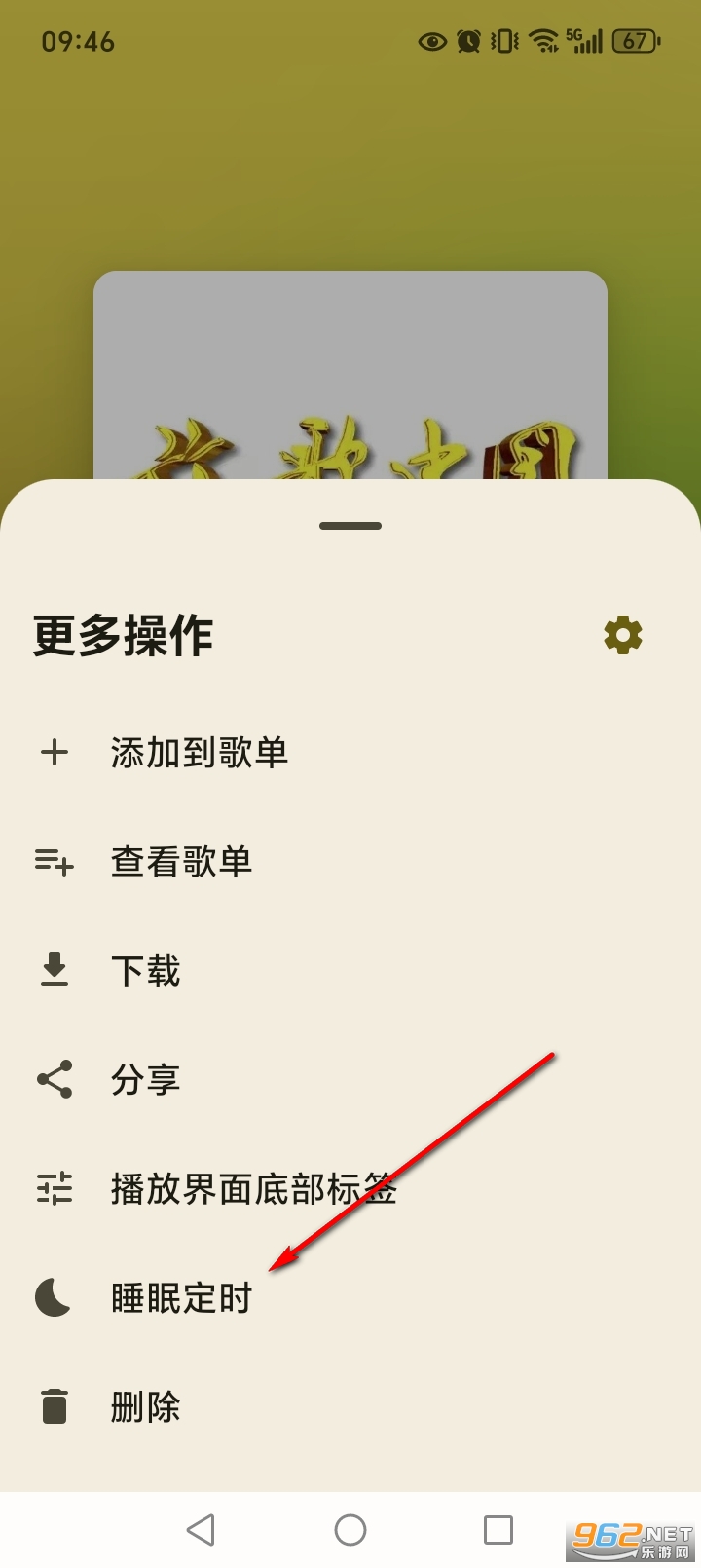Set a sleep timer with 睡眠定时
Viewport: 701px width, 1568px height.
tap(181, 1298)
